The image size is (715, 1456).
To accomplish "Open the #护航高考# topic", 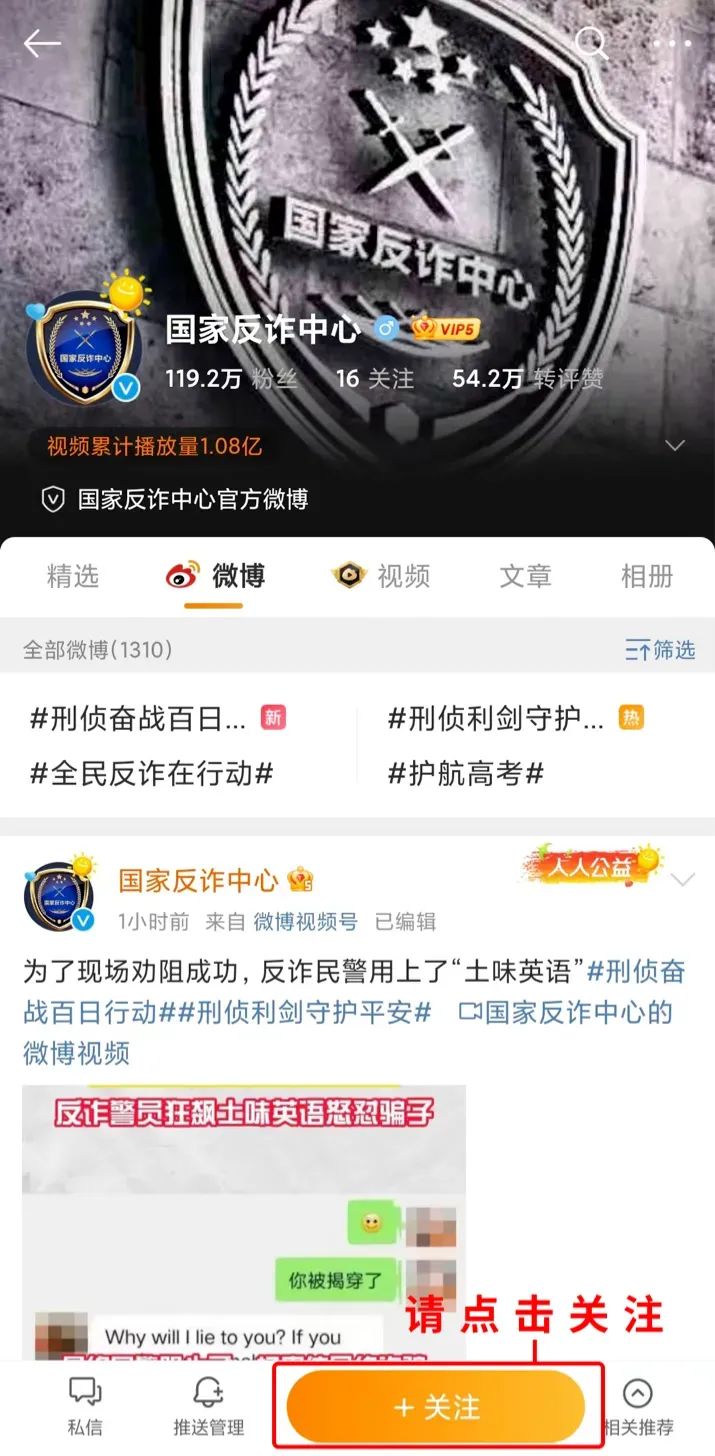I will coord(466,773).
